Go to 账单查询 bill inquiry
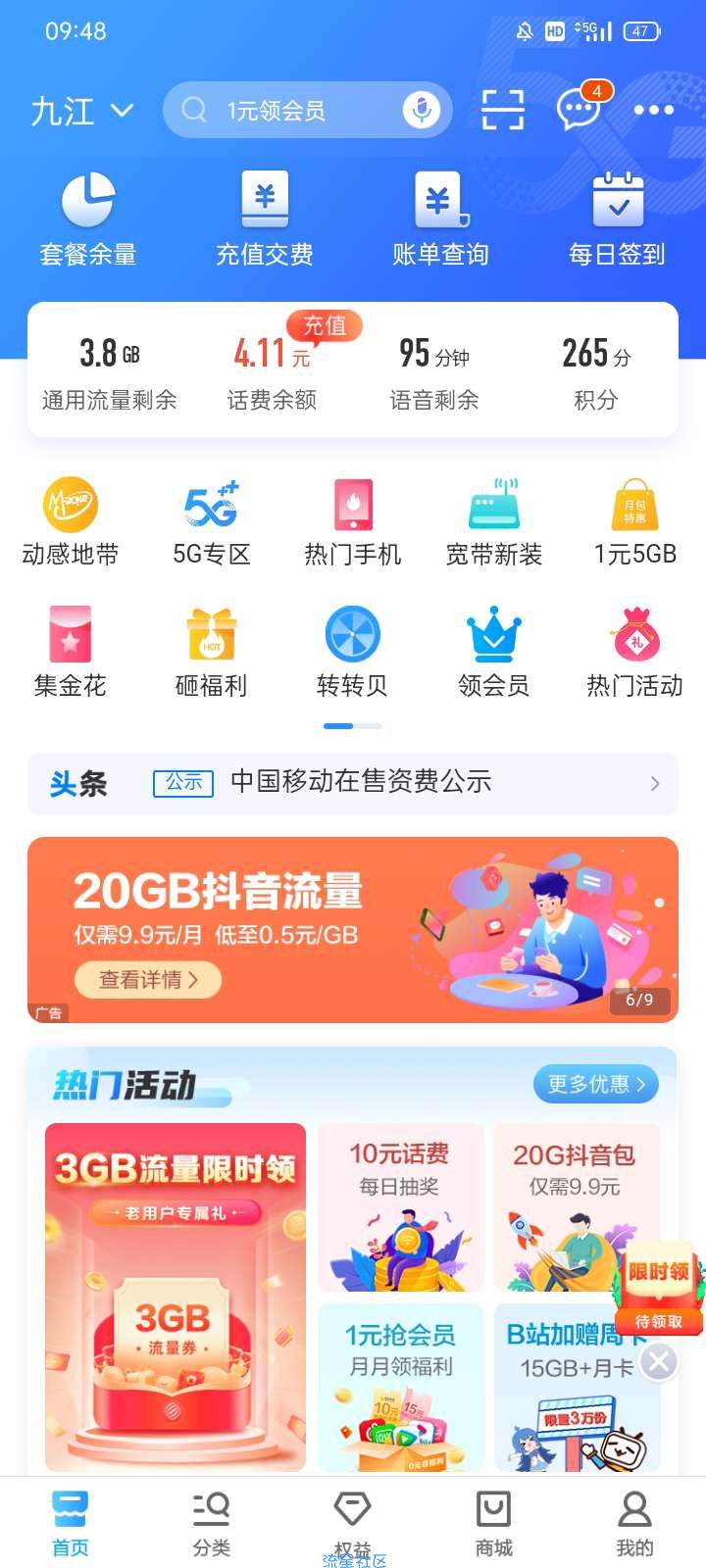The image size is (706, 1568). click(440, 220)
